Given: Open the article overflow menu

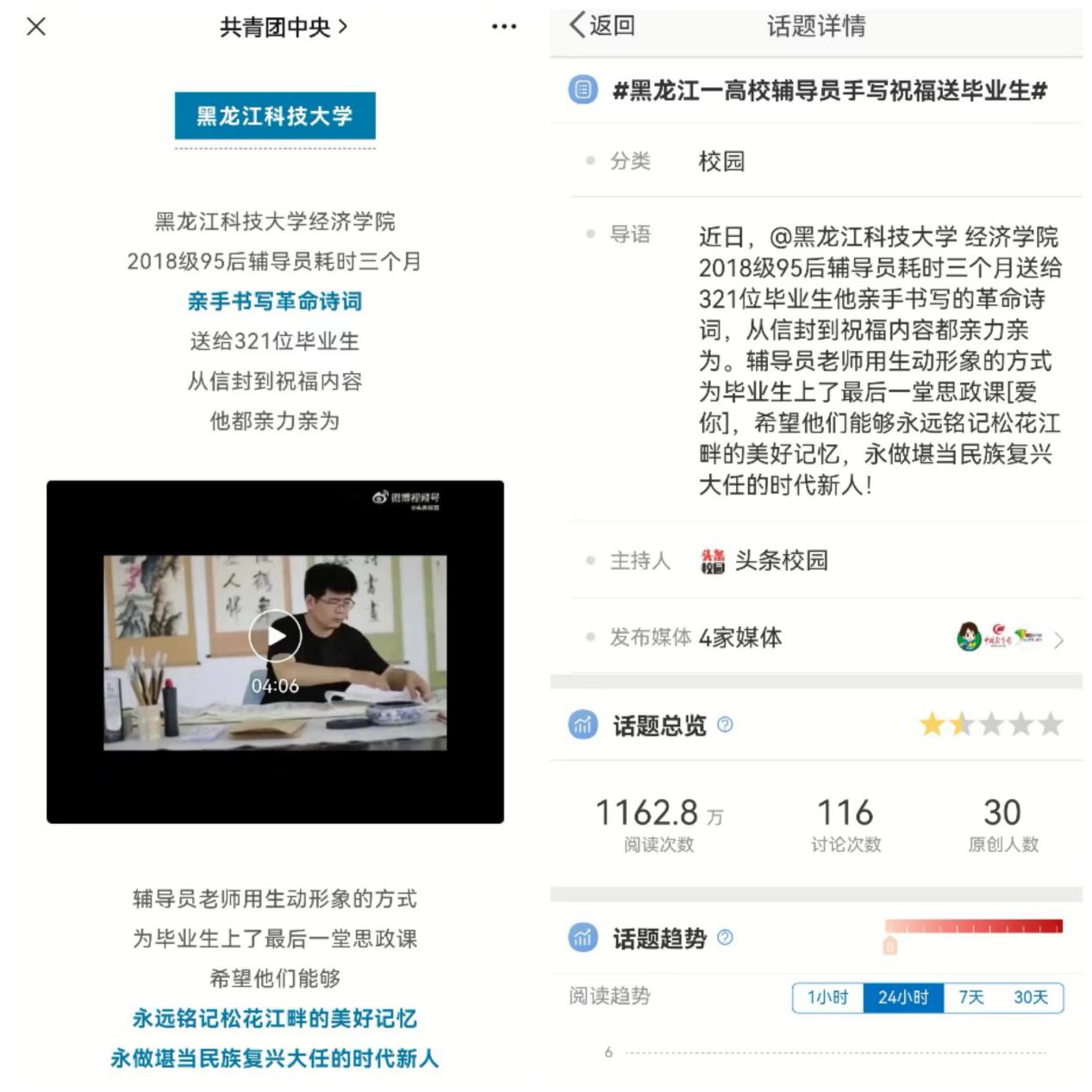Looking at the screenshot, I should pyautogui.click(x=503, y=27).
